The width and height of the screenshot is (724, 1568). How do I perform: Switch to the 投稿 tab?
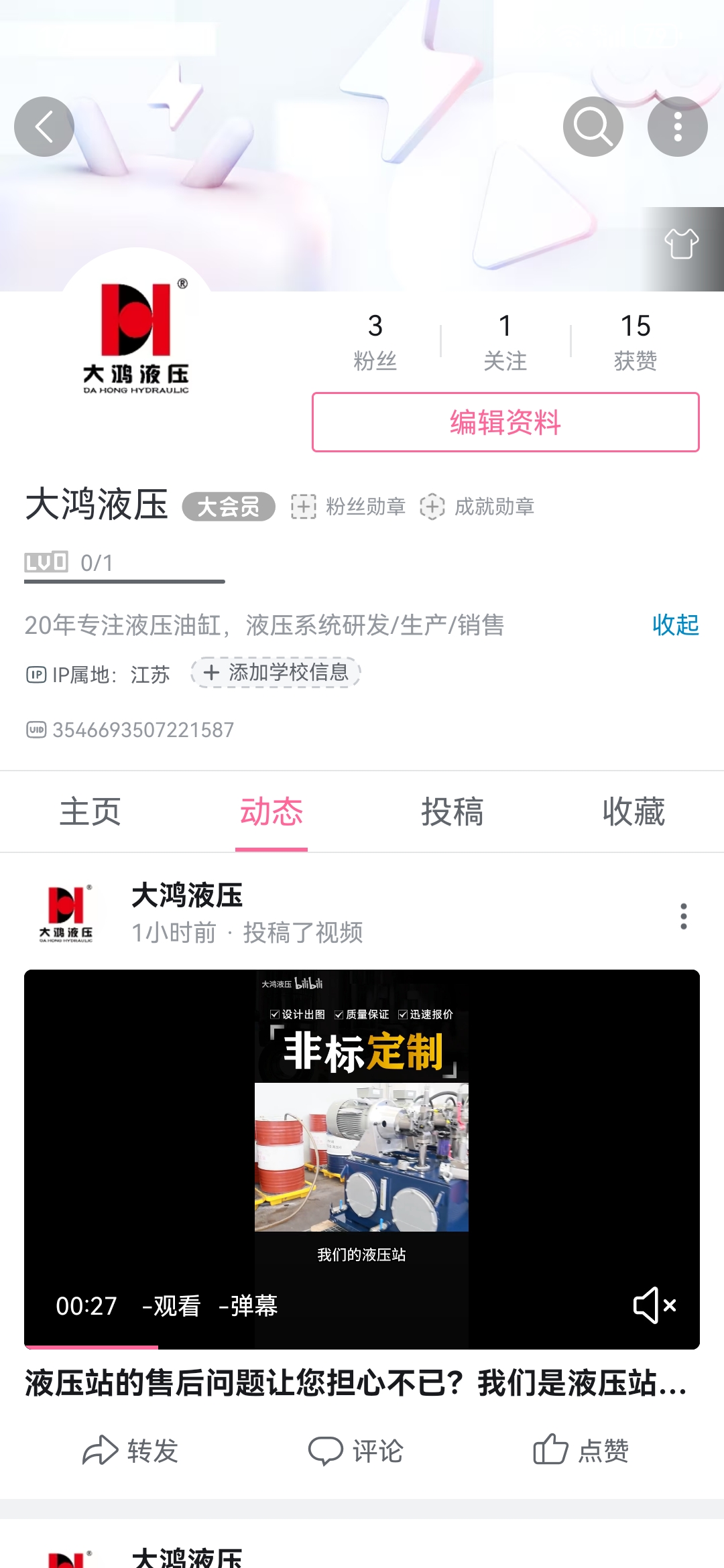pos(452,811)
